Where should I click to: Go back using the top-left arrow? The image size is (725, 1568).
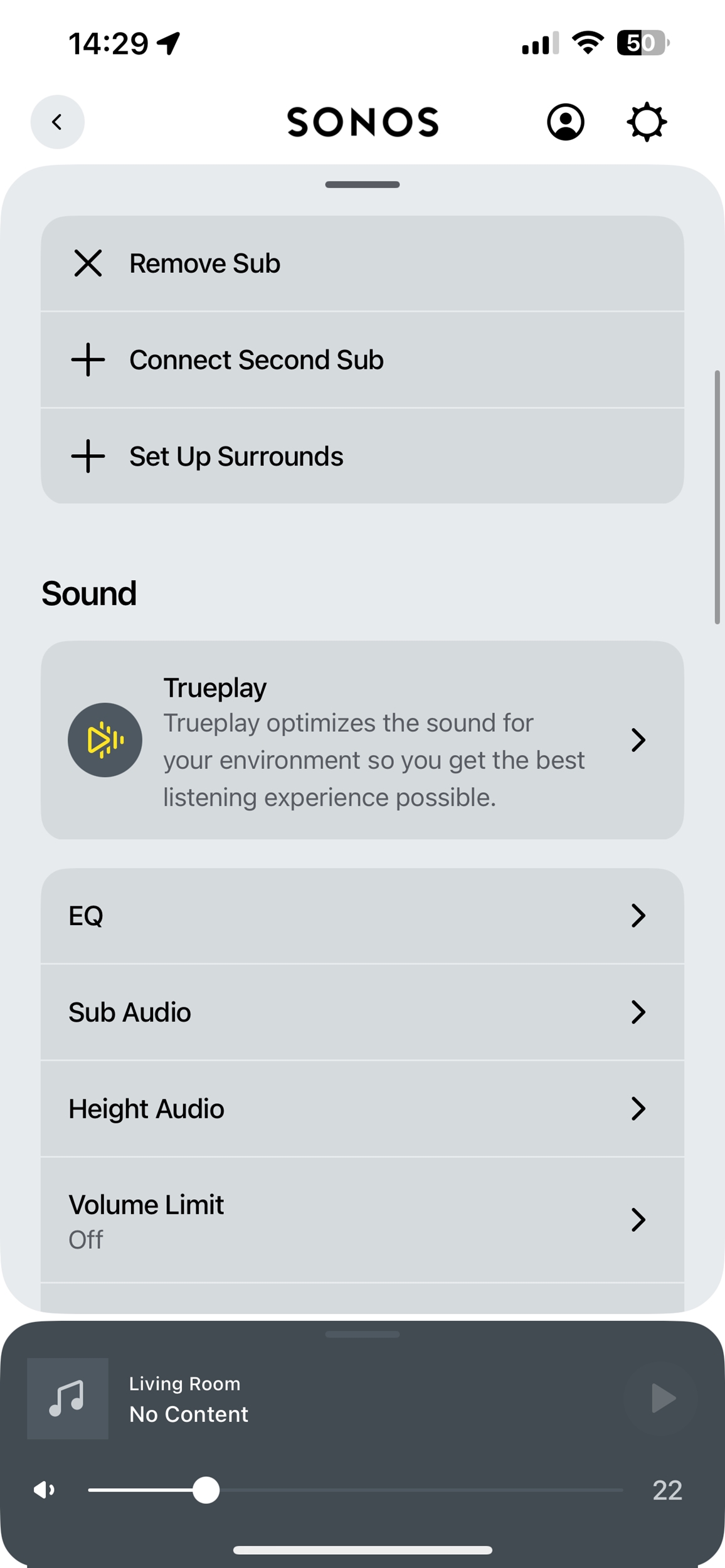(58, 122)
